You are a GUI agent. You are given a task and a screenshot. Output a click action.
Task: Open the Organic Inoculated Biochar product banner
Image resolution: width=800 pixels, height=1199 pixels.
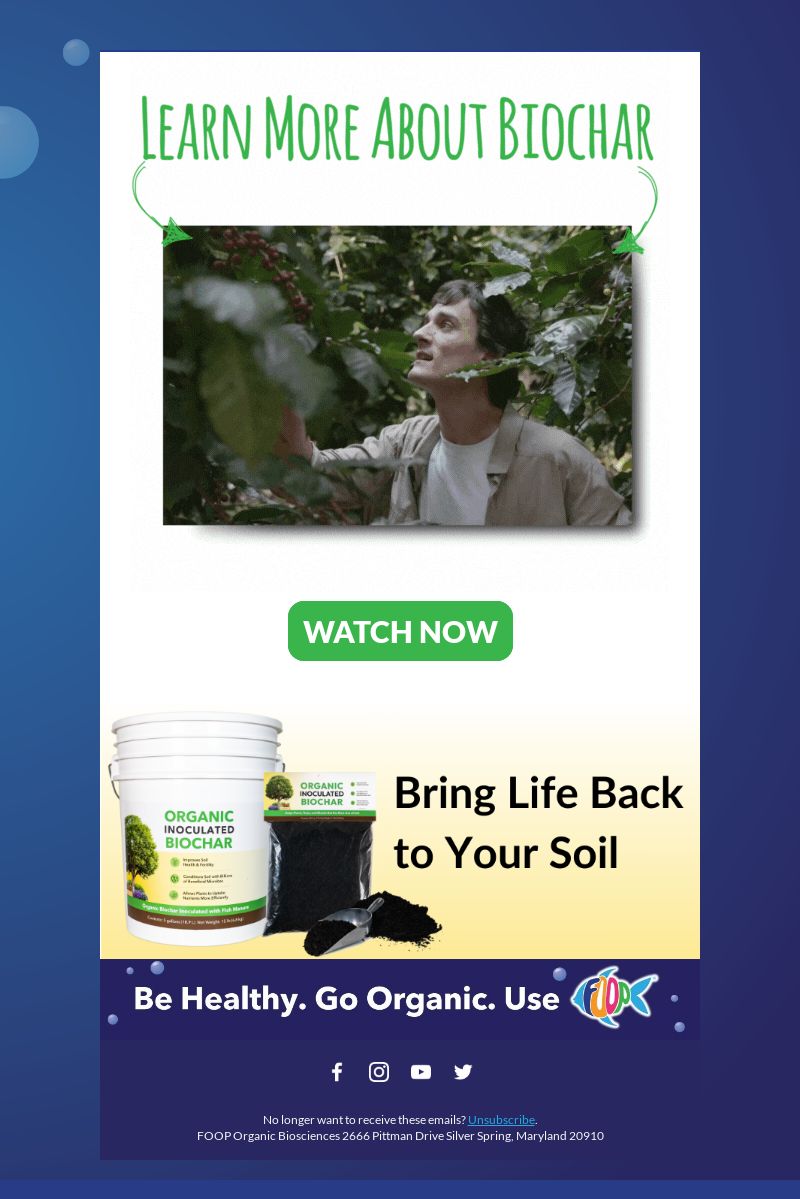click(400, 830)
